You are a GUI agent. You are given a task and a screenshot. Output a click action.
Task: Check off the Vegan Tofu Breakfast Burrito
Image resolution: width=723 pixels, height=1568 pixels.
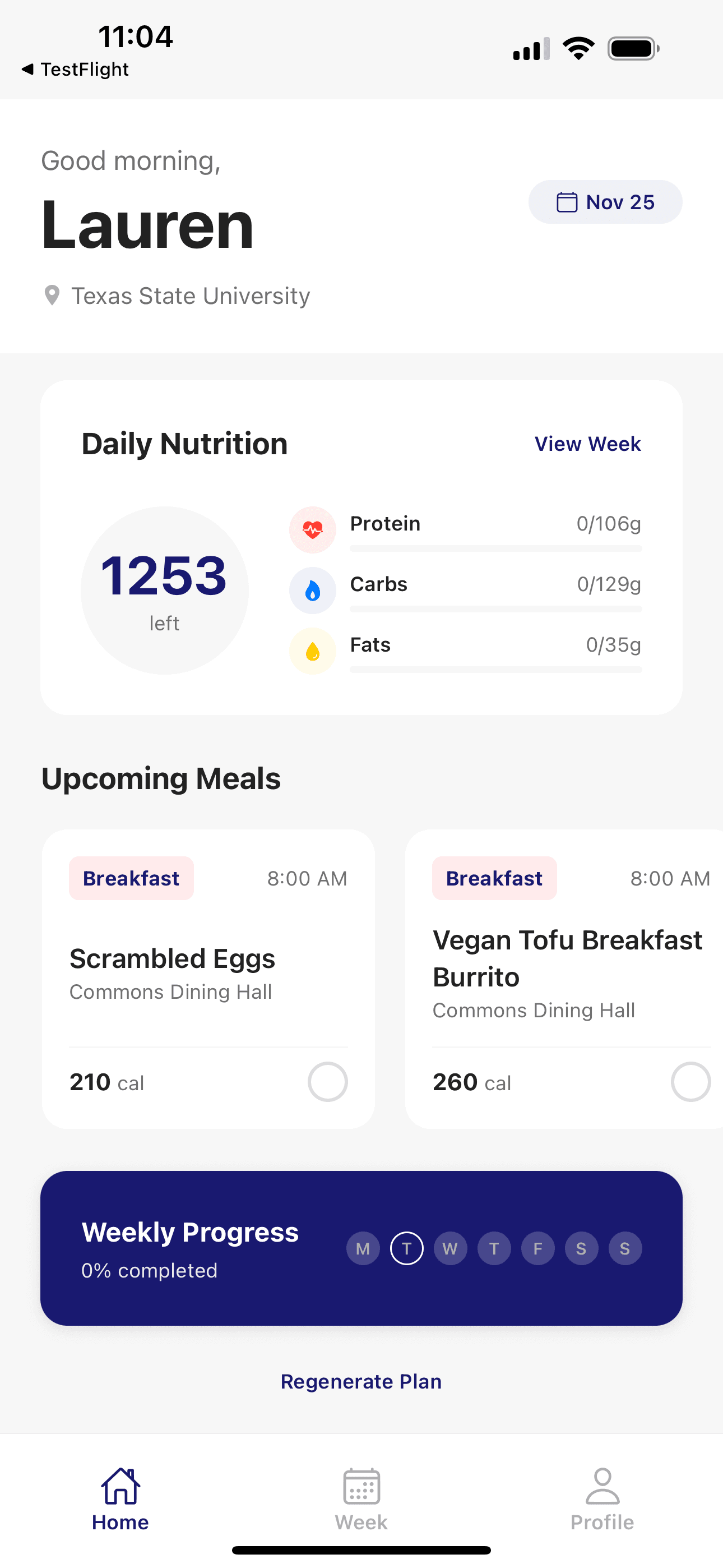coord(690,1082)
